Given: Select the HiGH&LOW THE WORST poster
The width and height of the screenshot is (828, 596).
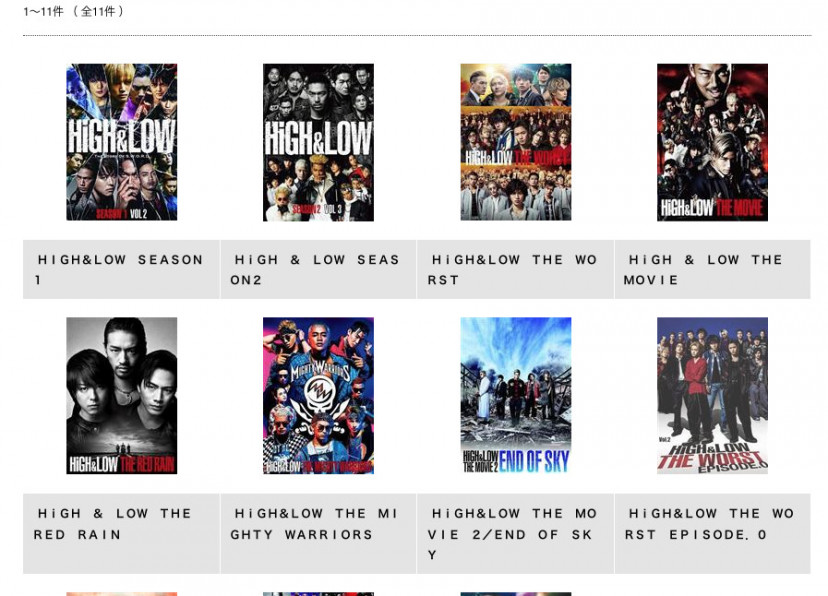Looking at the screenshot, I should 515,143.
